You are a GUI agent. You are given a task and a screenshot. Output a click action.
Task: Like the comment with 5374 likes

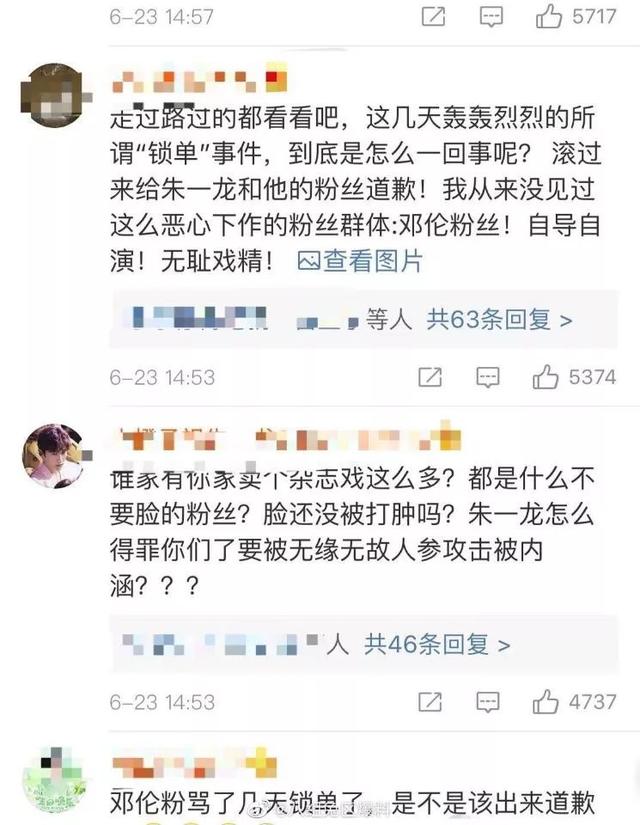tap(546, 377)
